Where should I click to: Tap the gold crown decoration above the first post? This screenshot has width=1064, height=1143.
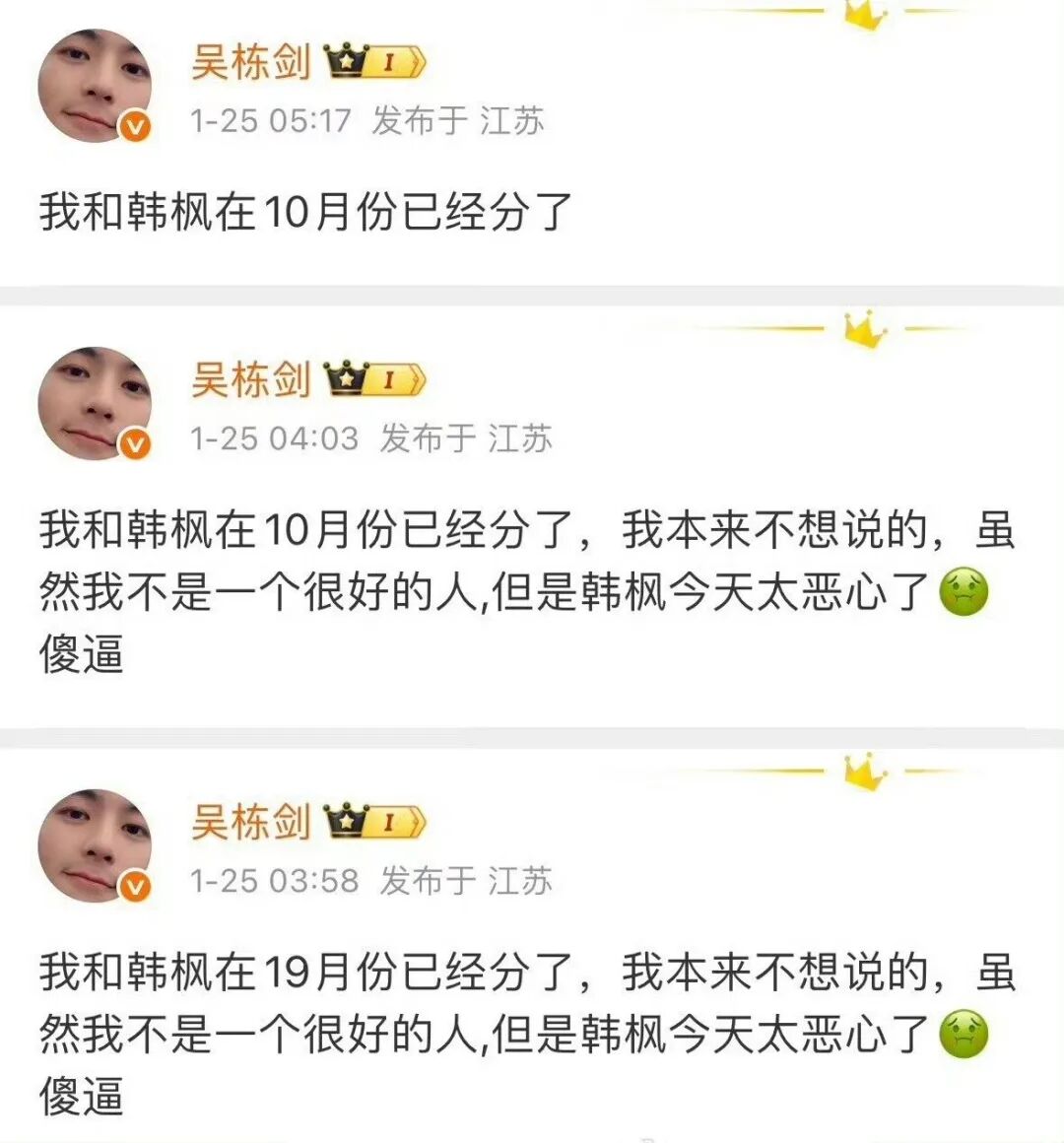pos(860,14)
